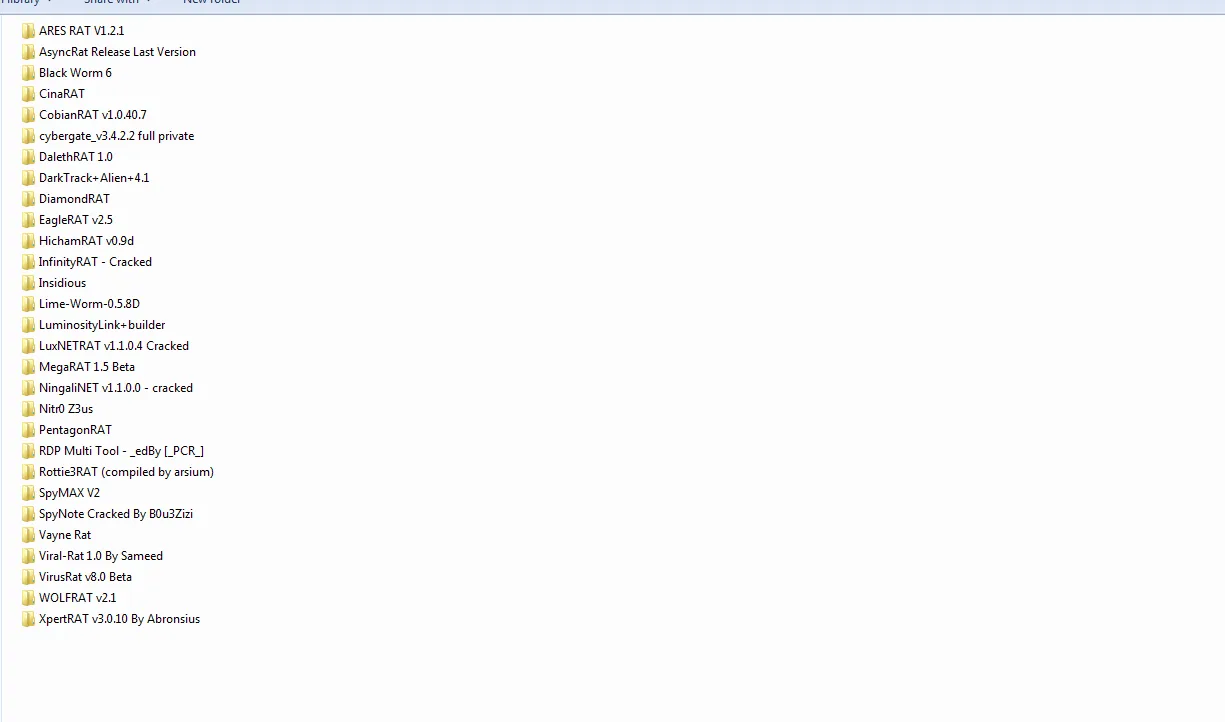This screenshot has height=722, width=1225.
Task: Open the WOLFRAT v2.1 folder
Action: pos(77,598)
